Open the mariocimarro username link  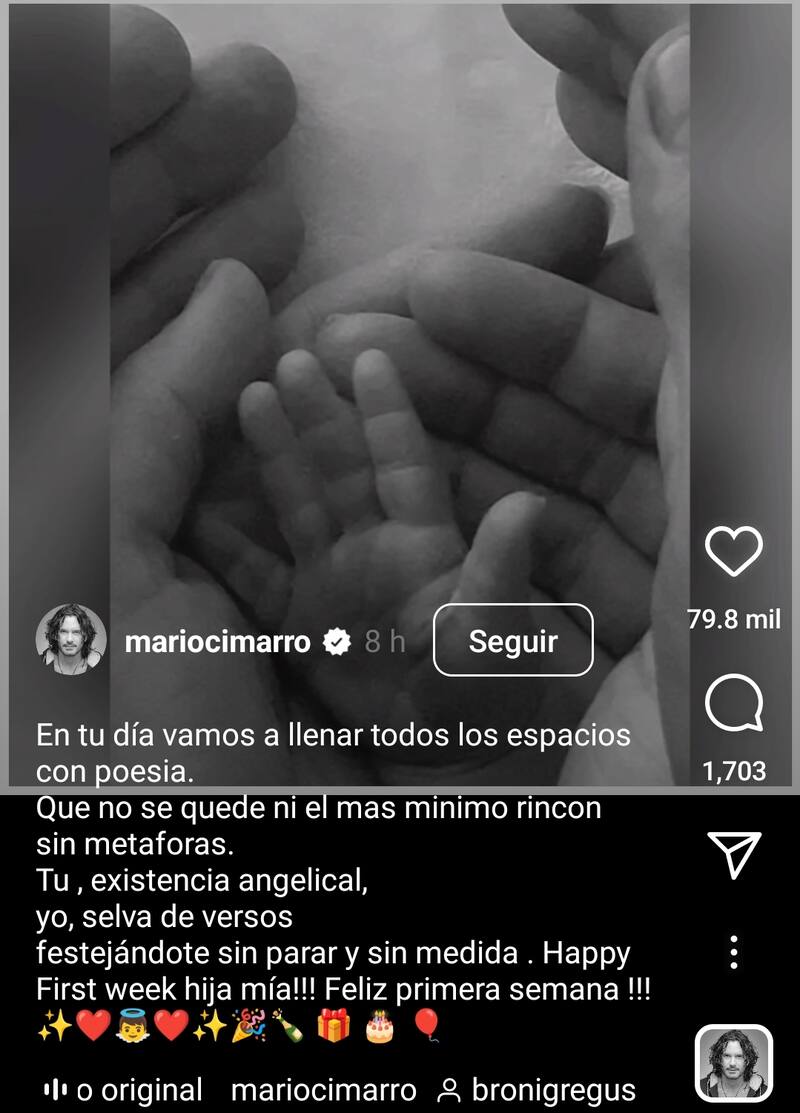pyautogui.click(x=217, y=641)
